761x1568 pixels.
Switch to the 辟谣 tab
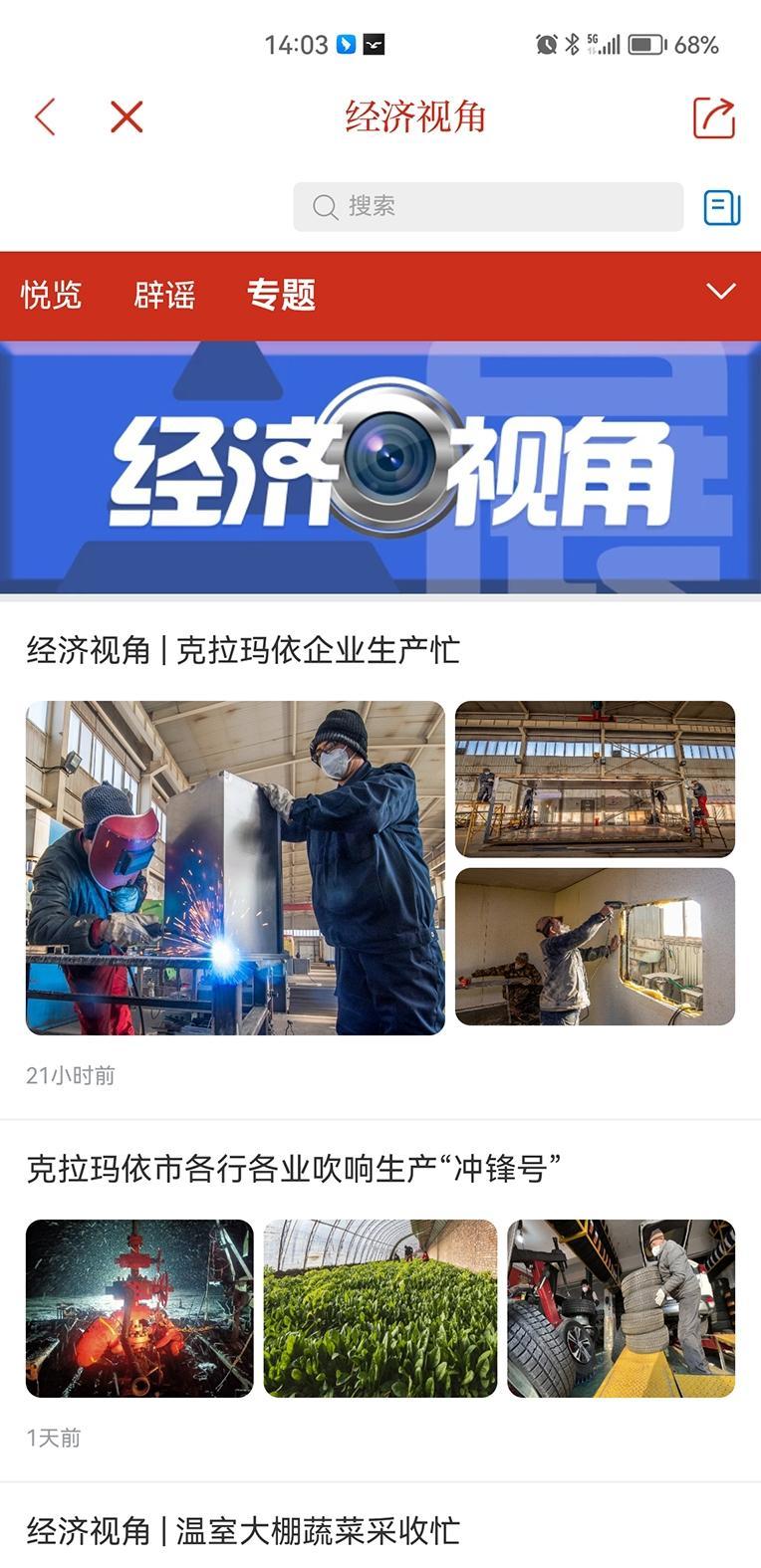pyautogui.click(x=164, y=295)
